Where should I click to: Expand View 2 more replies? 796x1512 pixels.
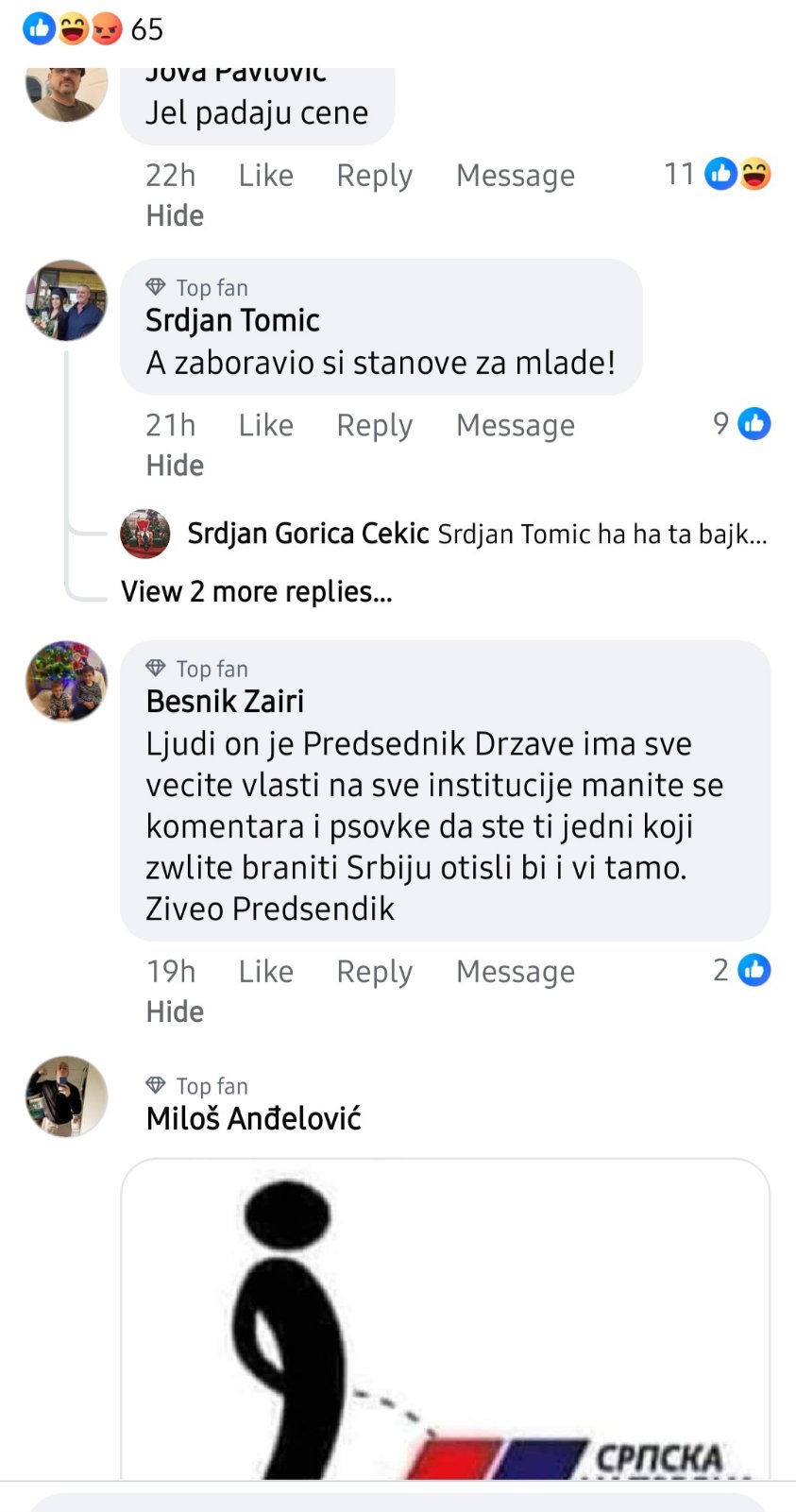256,592
